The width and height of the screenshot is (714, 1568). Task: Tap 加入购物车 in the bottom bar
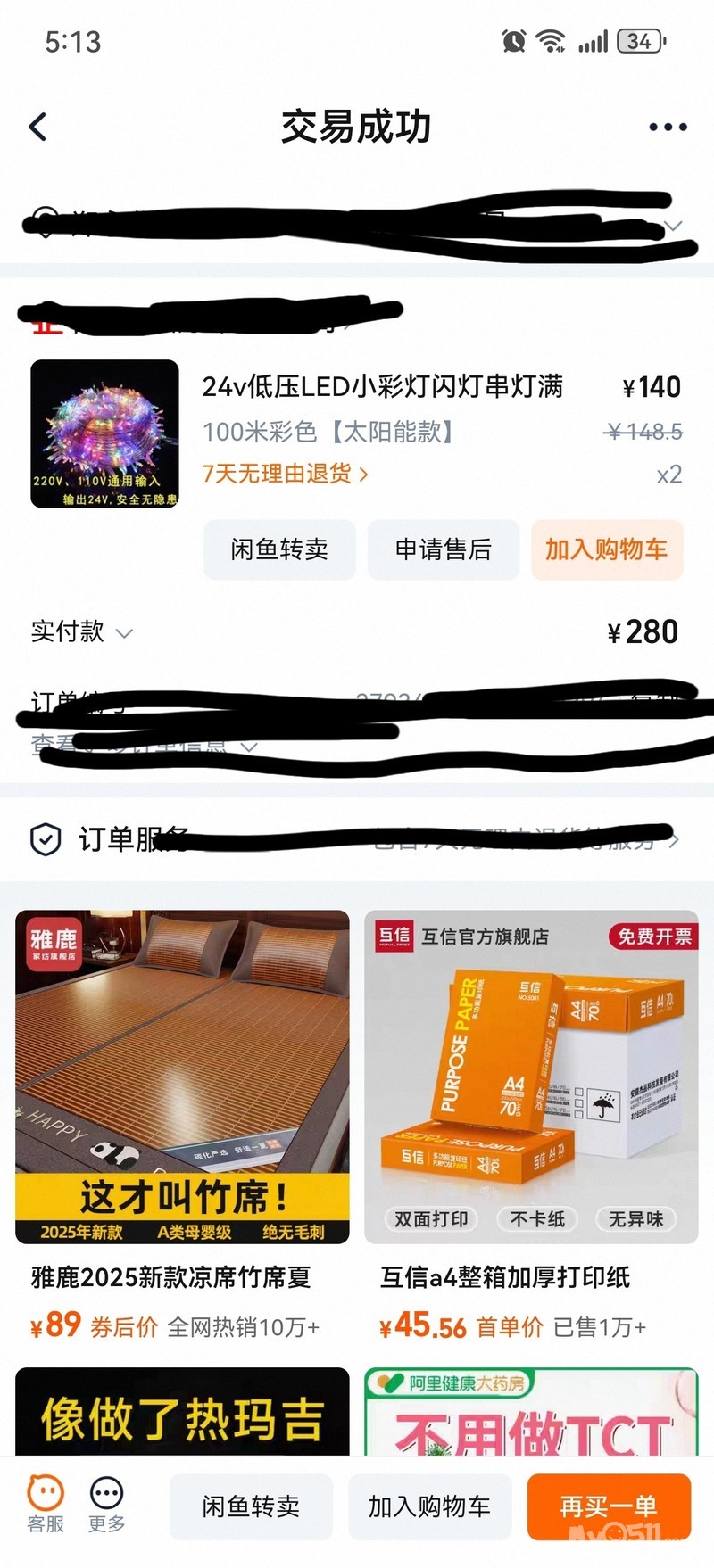[x=429, y=1506]
